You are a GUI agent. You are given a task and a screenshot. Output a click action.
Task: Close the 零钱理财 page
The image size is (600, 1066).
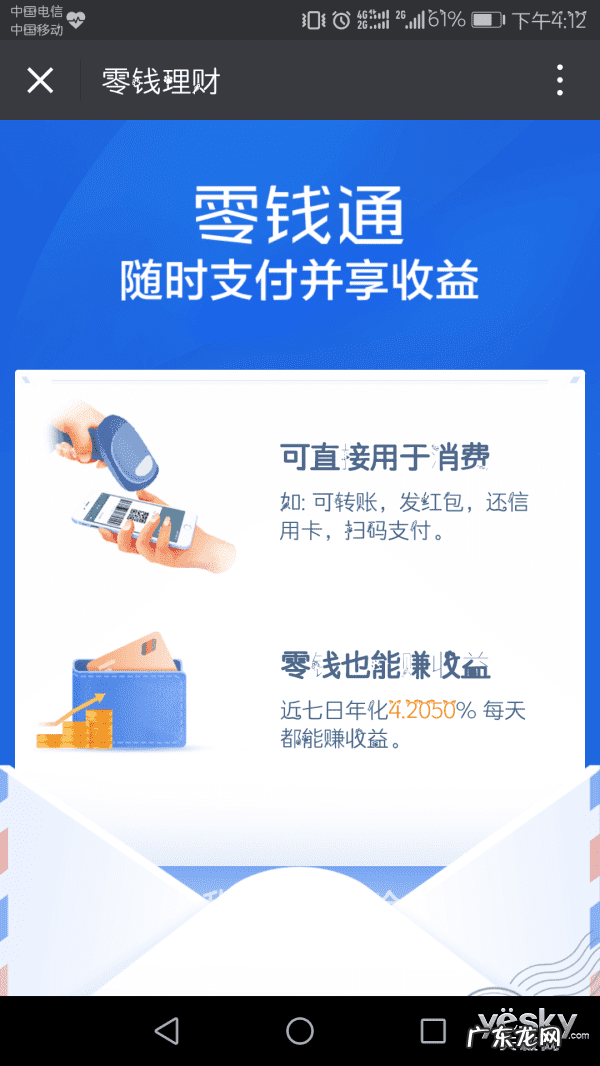[40, 81]
